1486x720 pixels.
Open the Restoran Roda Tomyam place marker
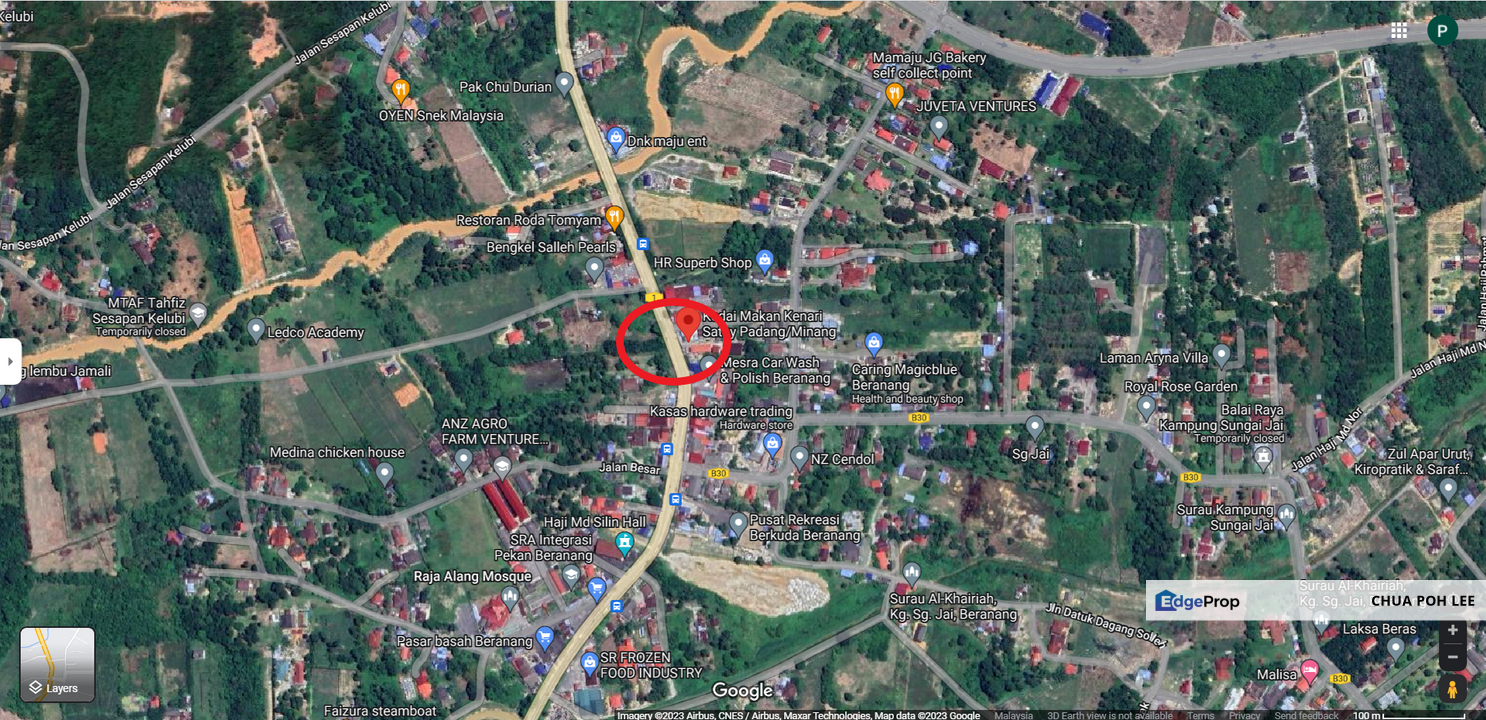(615, 217)
